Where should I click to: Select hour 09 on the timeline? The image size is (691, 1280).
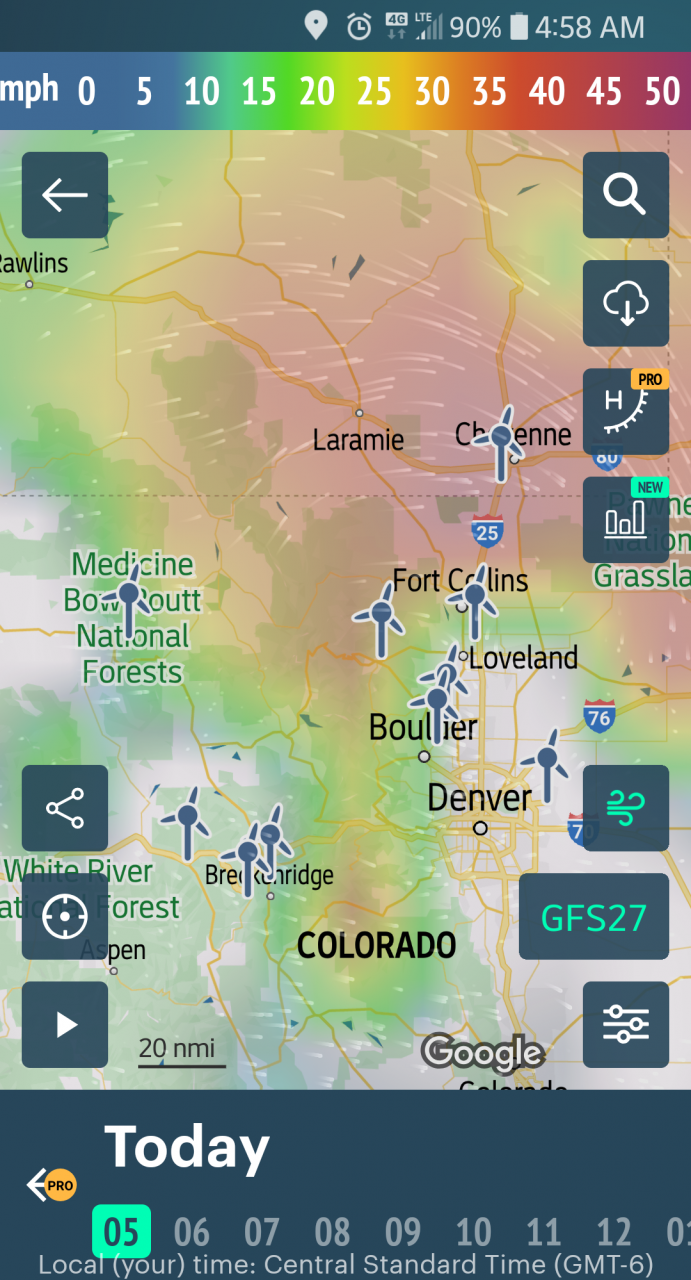tap(403, 1232)
